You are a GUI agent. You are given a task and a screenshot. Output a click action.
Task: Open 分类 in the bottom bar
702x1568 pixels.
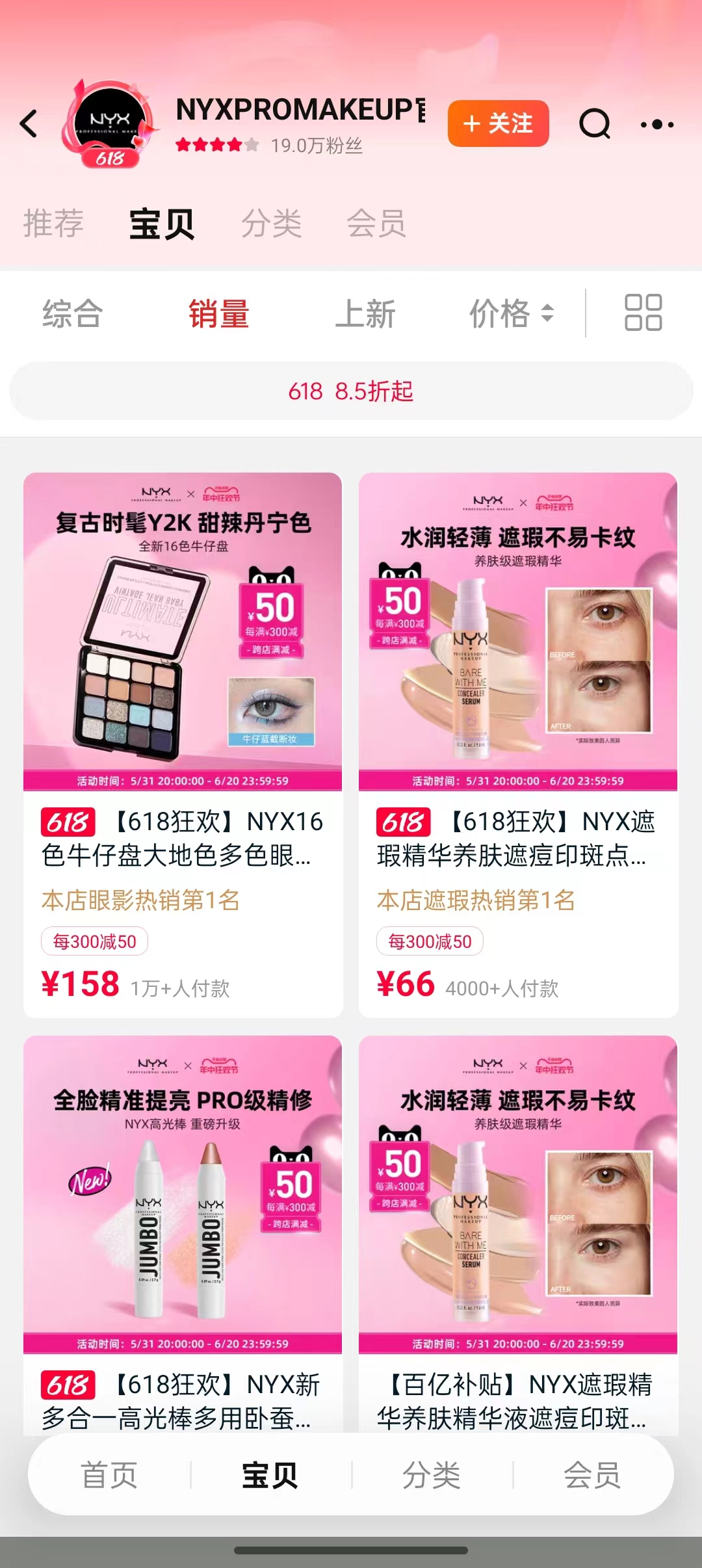tap(432, 1475)
